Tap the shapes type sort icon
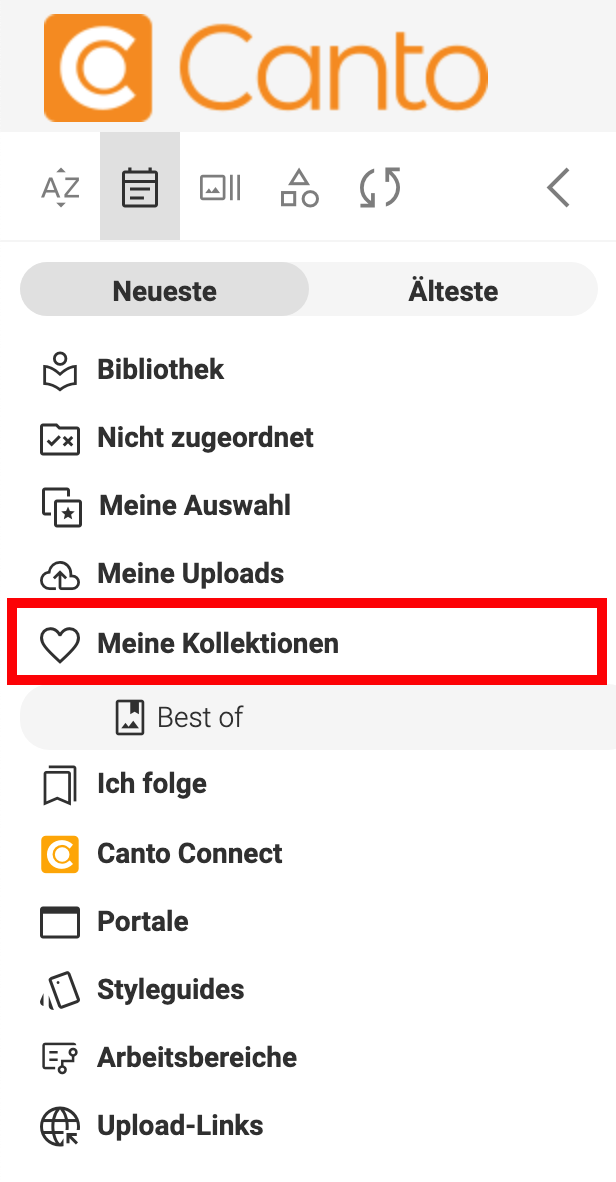 tap(300, 188)
